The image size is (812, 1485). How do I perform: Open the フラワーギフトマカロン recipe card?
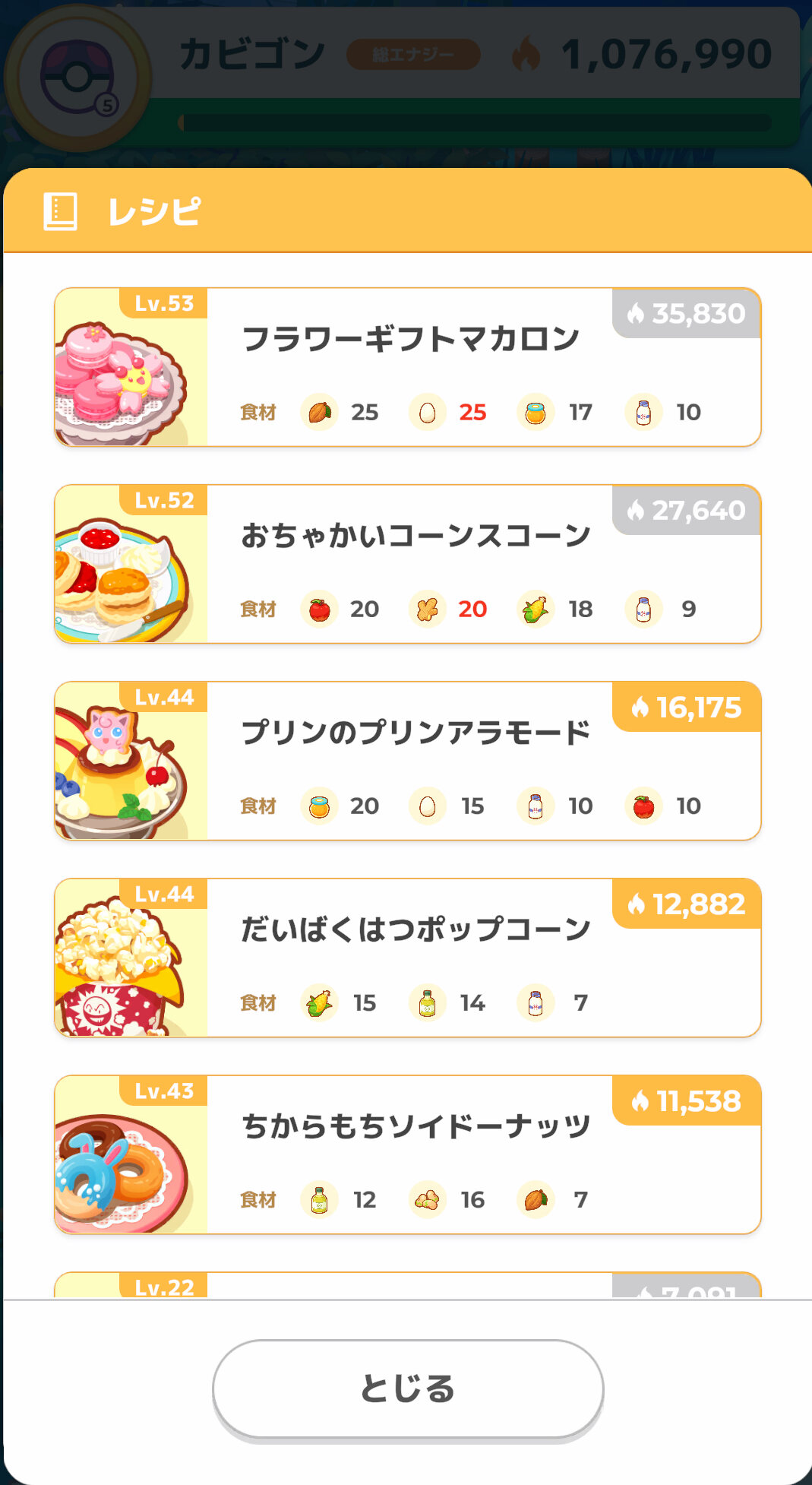pos(408,367)
